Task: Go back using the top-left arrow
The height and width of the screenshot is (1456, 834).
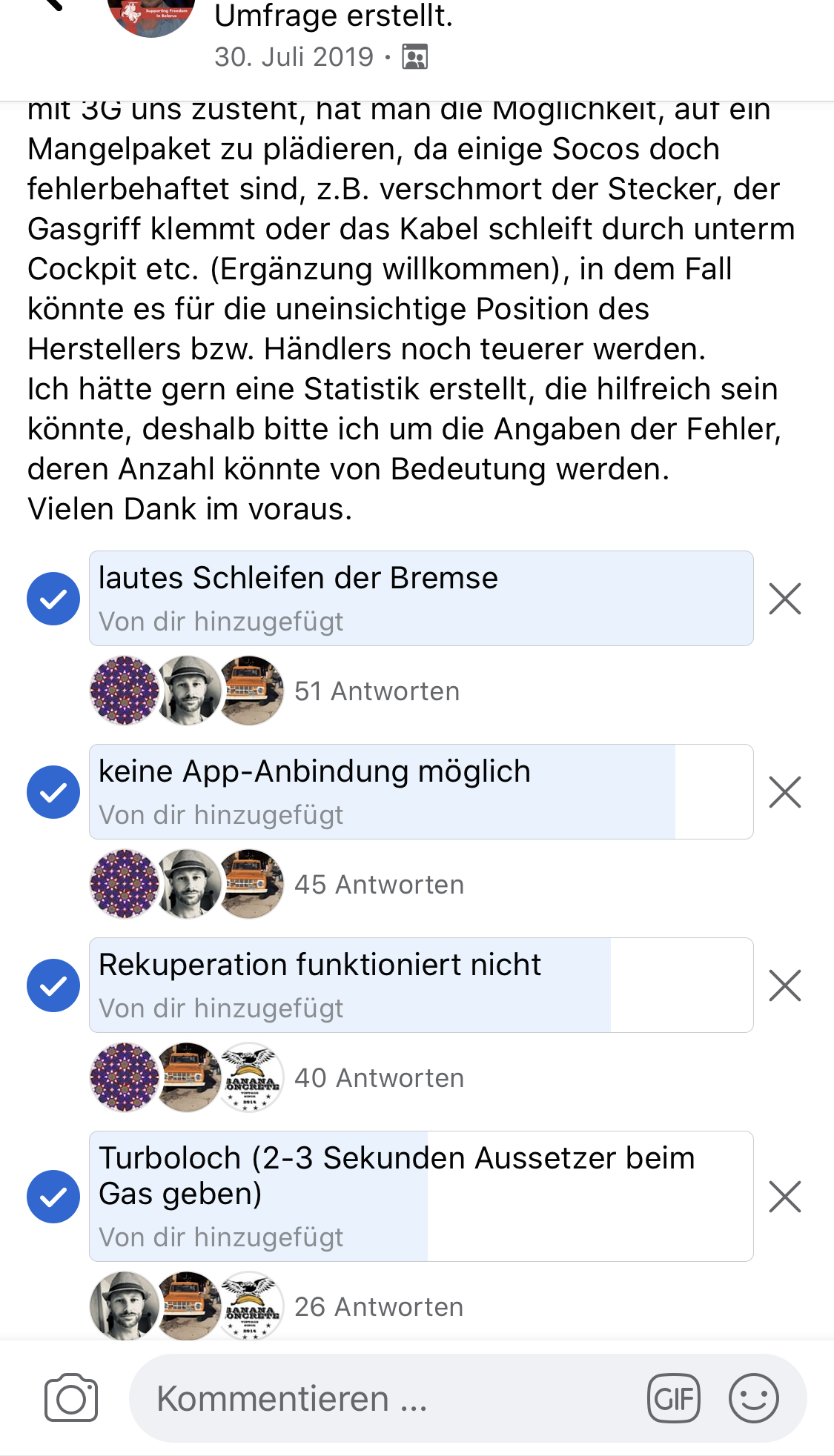Action: click(x=50, y=6)
